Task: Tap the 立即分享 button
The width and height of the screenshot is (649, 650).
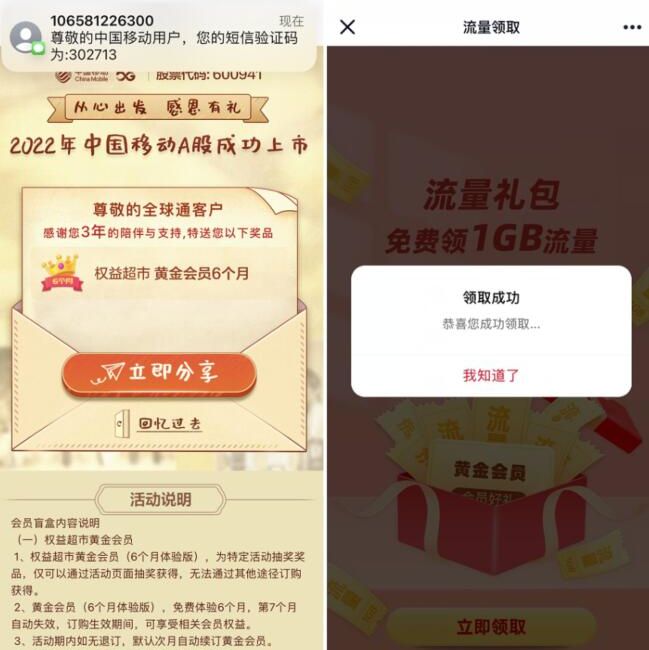Action: (159, 373)
